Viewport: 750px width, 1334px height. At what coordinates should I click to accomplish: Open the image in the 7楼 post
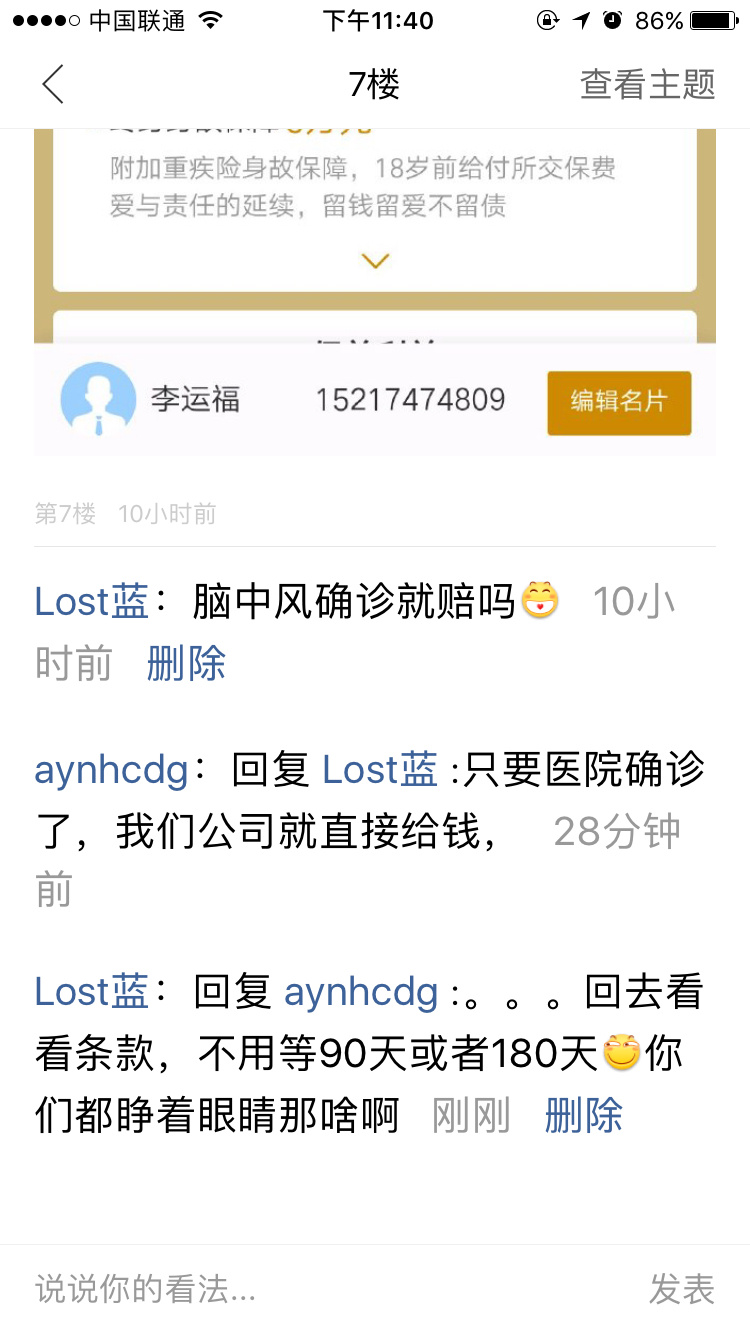(374, 292)
